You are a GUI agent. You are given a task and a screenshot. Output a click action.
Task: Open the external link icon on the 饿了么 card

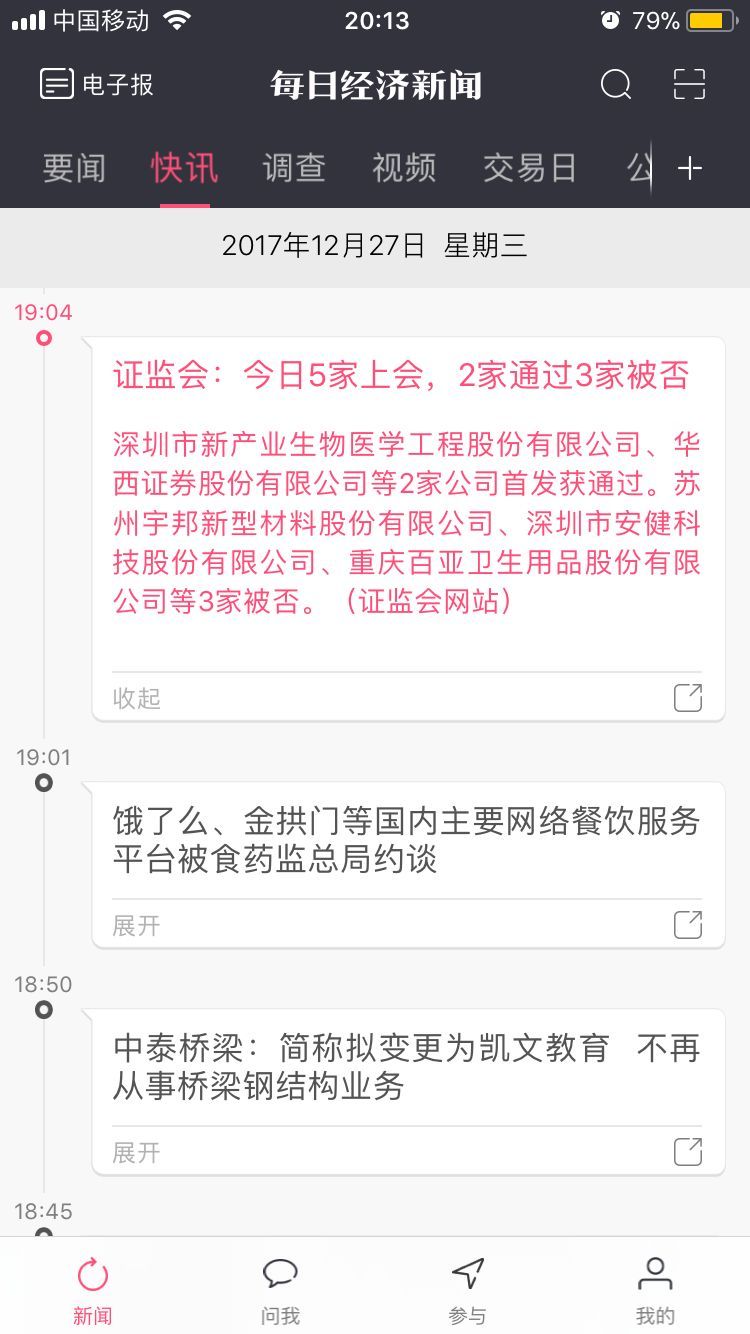[687, 925]
